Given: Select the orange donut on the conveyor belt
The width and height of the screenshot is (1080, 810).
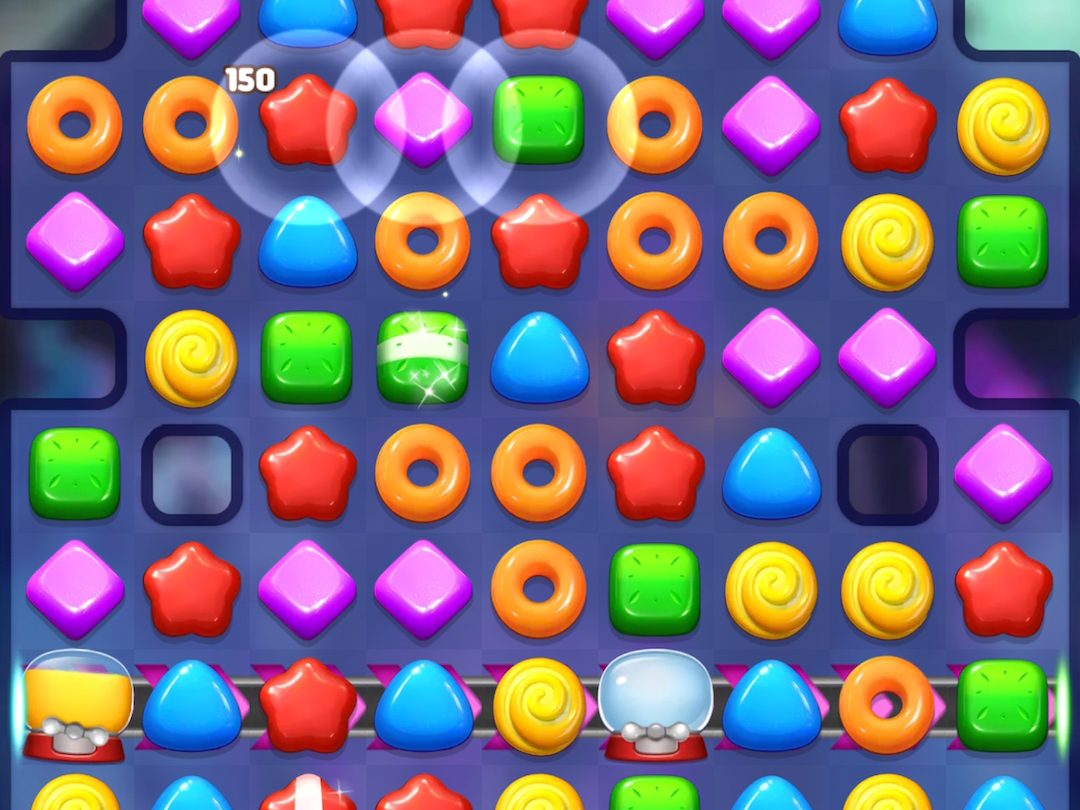Looking at the screenshot, I should [x=886, y=704].
